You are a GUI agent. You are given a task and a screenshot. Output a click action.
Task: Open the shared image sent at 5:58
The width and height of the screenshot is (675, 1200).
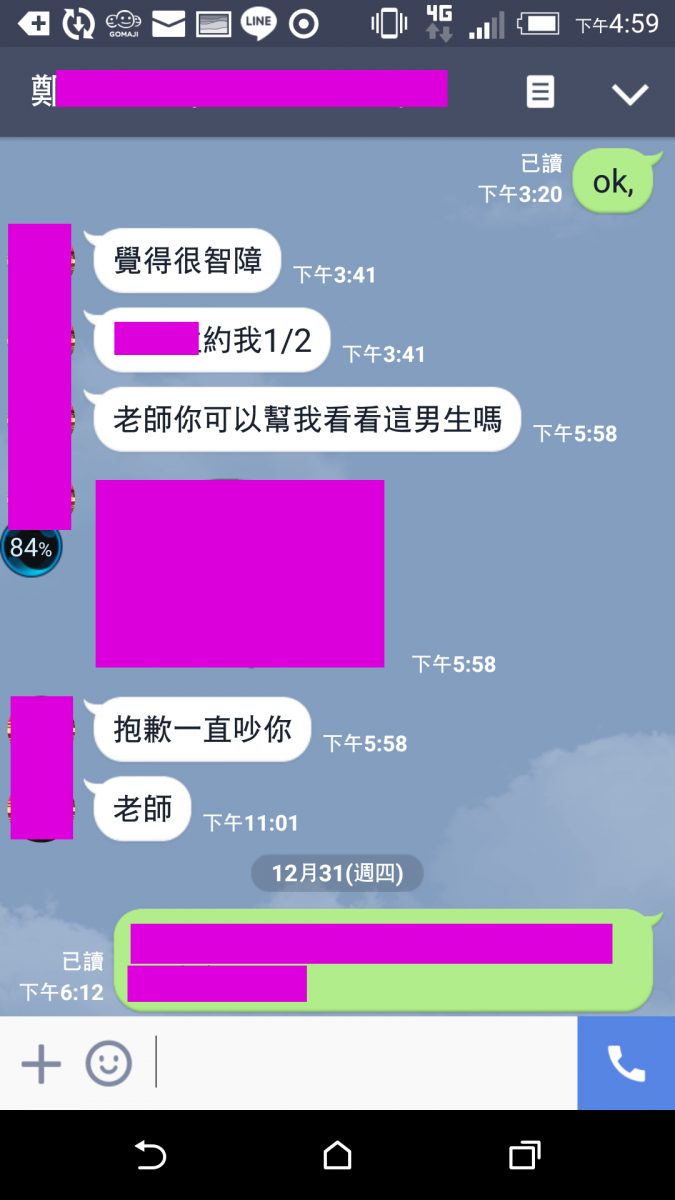coord(240,573)
